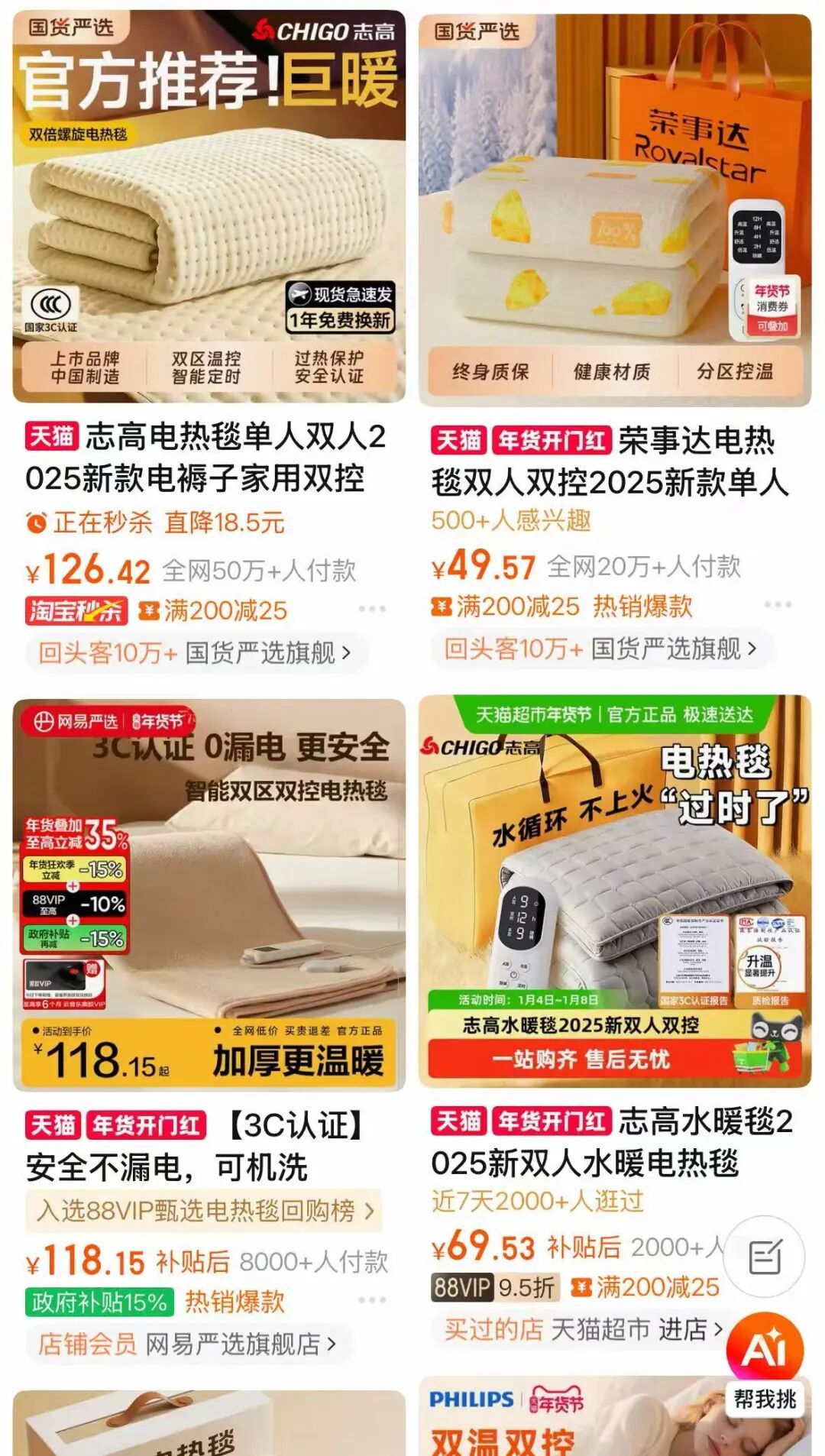Open more options for 3C认证 安全不漏电
Screen dimensions: 825x1456
click(372, 1299)
